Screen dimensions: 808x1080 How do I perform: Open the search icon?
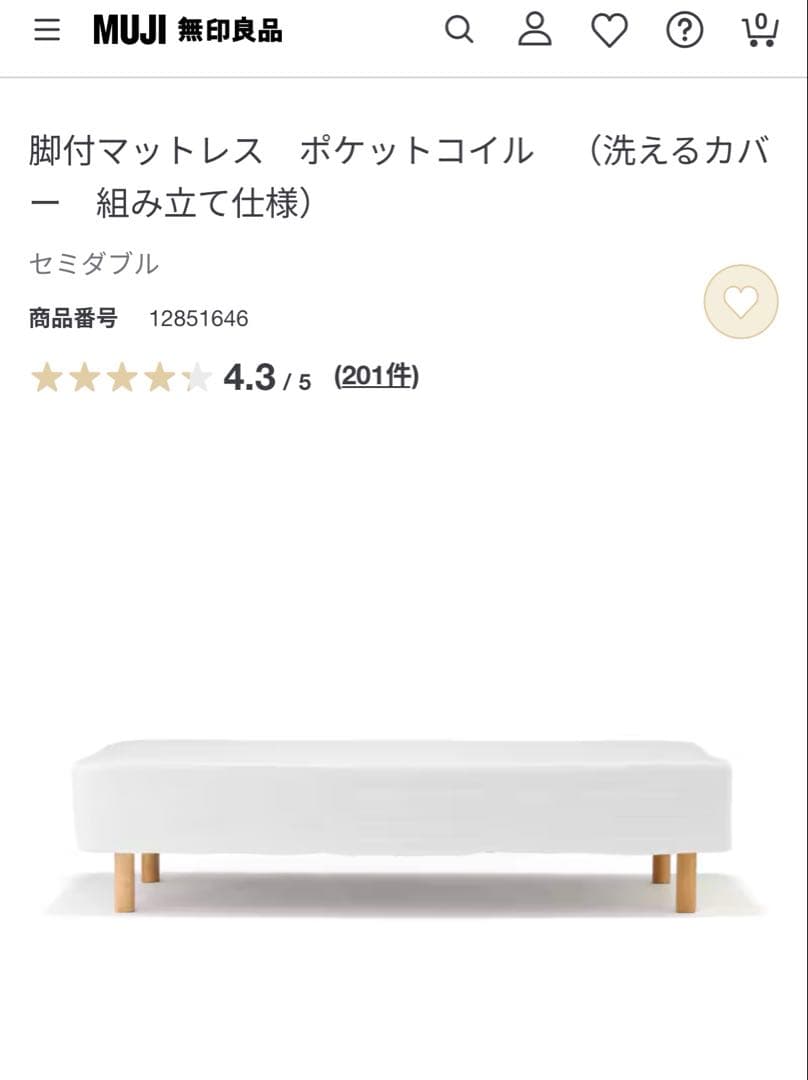pyautogui.click(x=459, y=30)
